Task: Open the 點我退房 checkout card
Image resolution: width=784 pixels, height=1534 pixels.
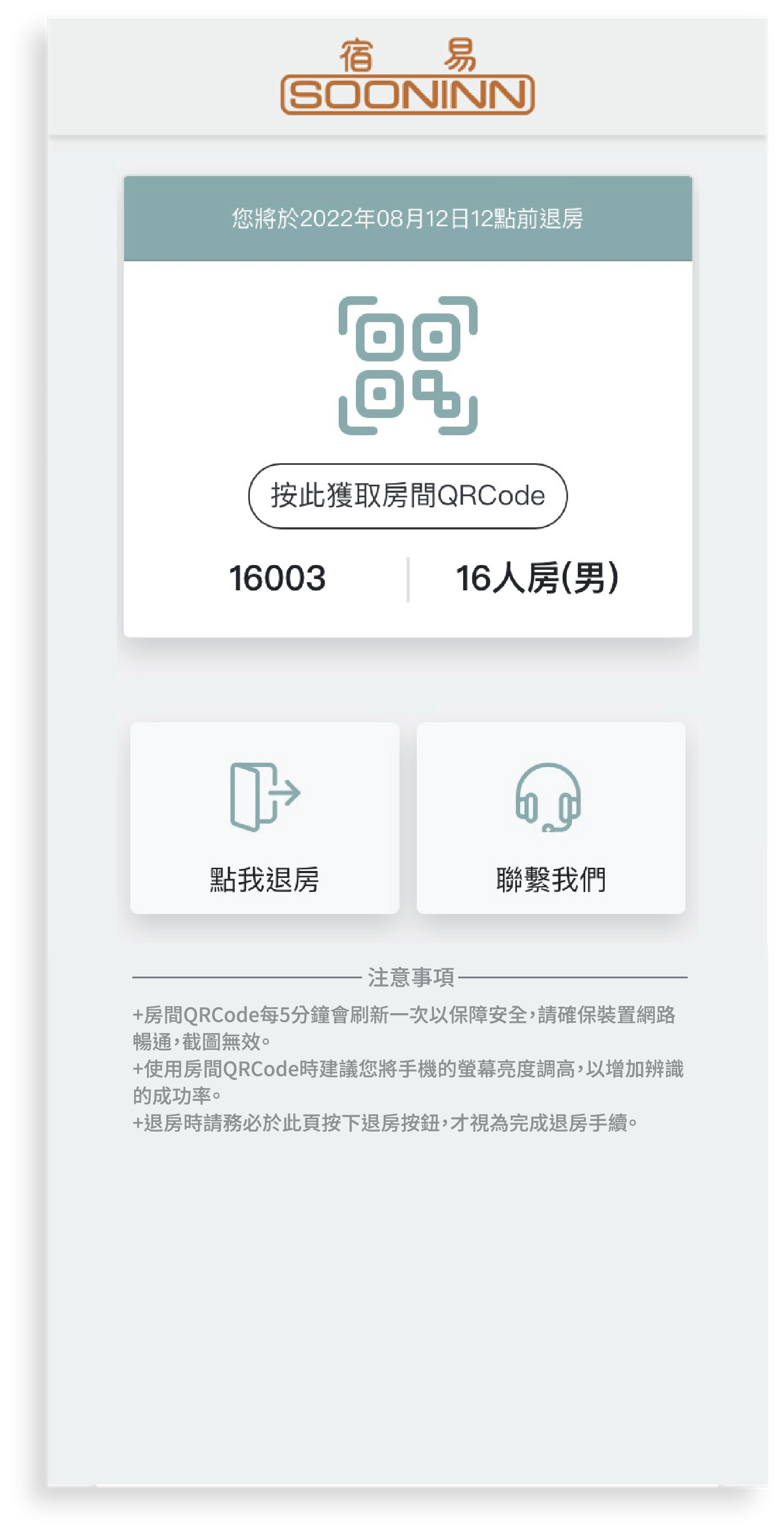Action: pos(264,818)
